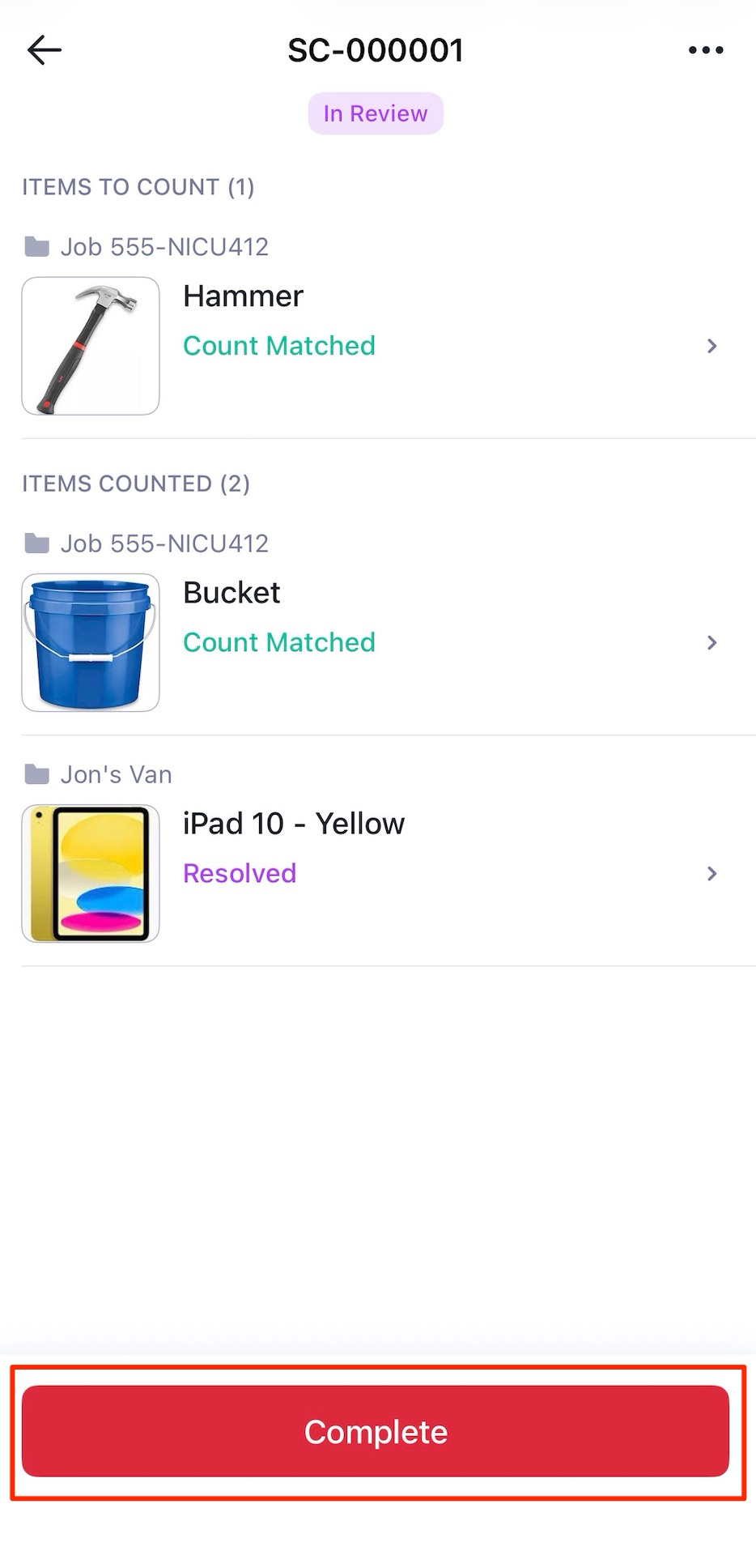Expand iPad 10 - Yellow using the chevron
This screenshot has height=1568, width=756.
click(x=712, y=873)
